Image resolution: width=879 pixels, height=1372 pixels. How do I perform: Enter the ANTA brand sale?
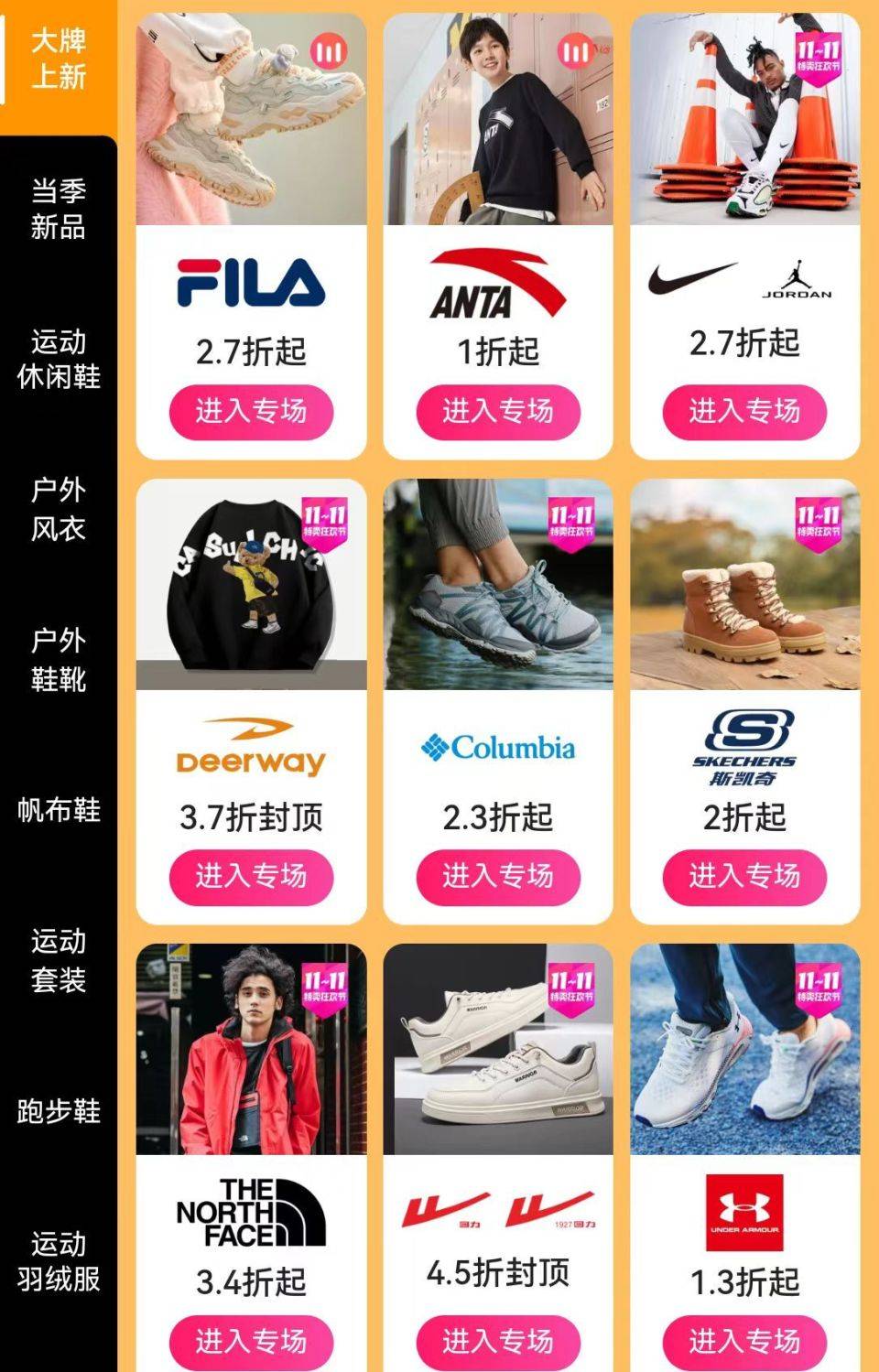pyautogui.click(x=498, y=412)
